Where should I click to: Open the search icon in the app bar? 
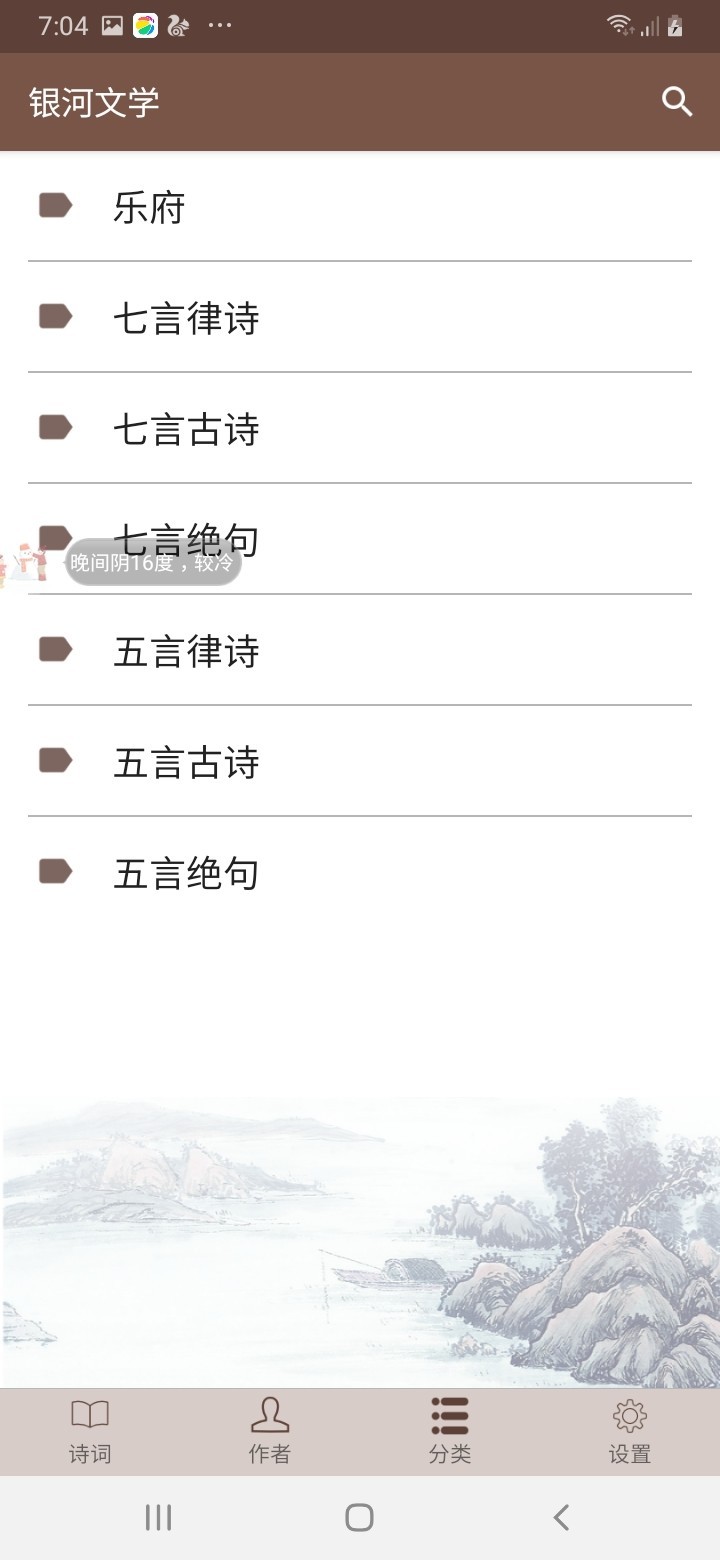tap(677, 101)
